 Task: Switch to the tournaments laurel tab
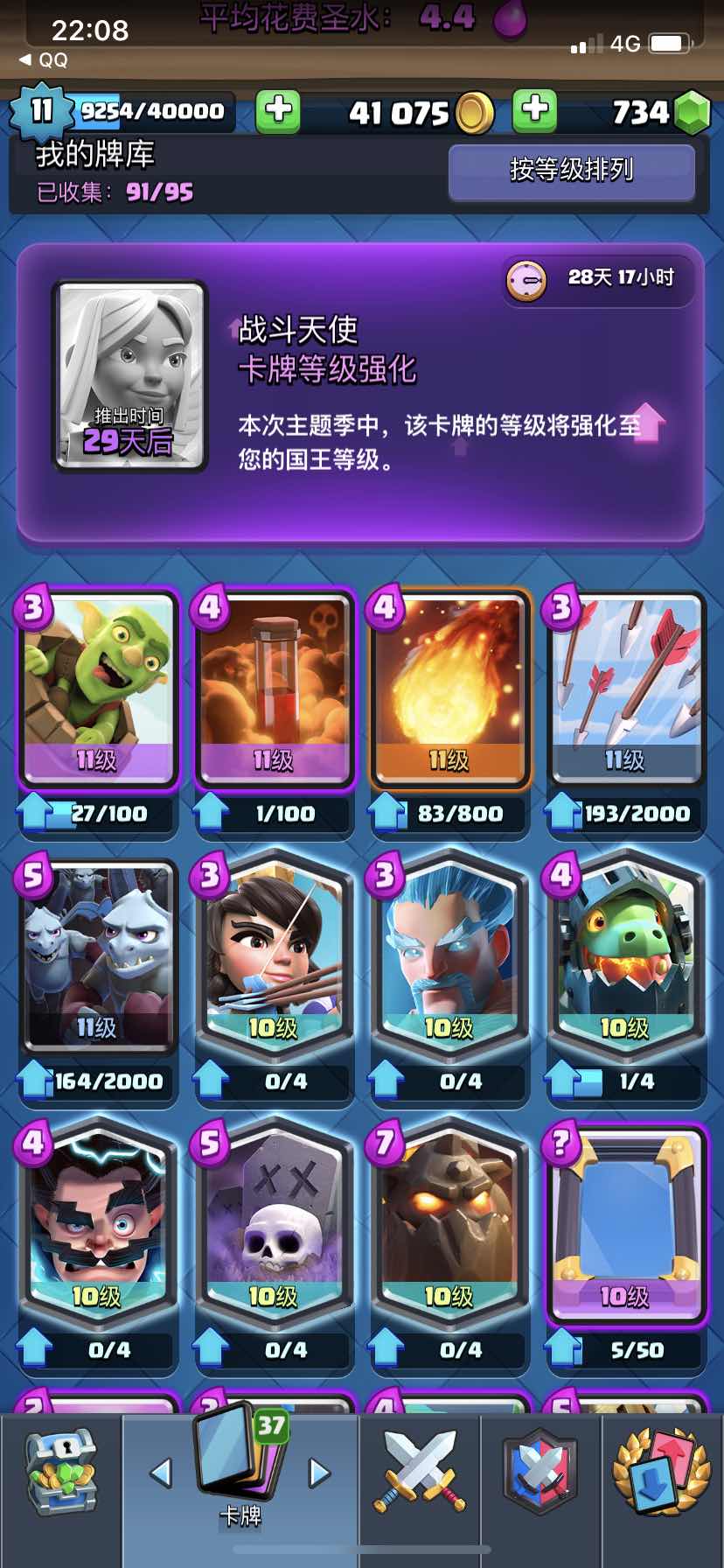click(x=662, y=1474)
